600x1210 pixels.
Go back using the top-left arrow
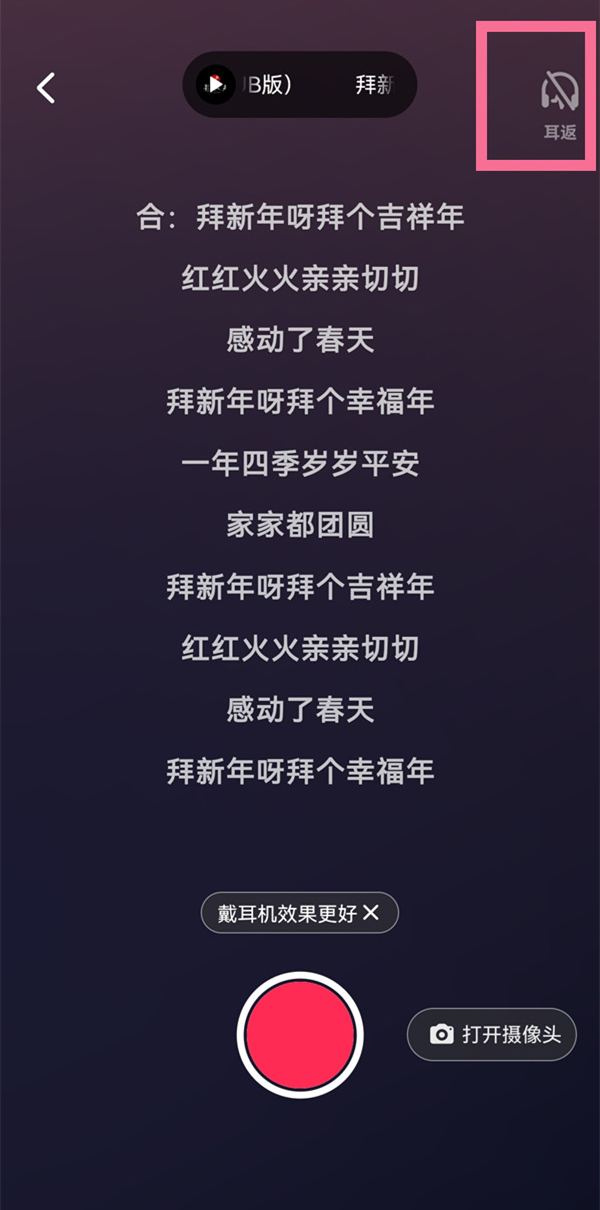pos(46,88)
